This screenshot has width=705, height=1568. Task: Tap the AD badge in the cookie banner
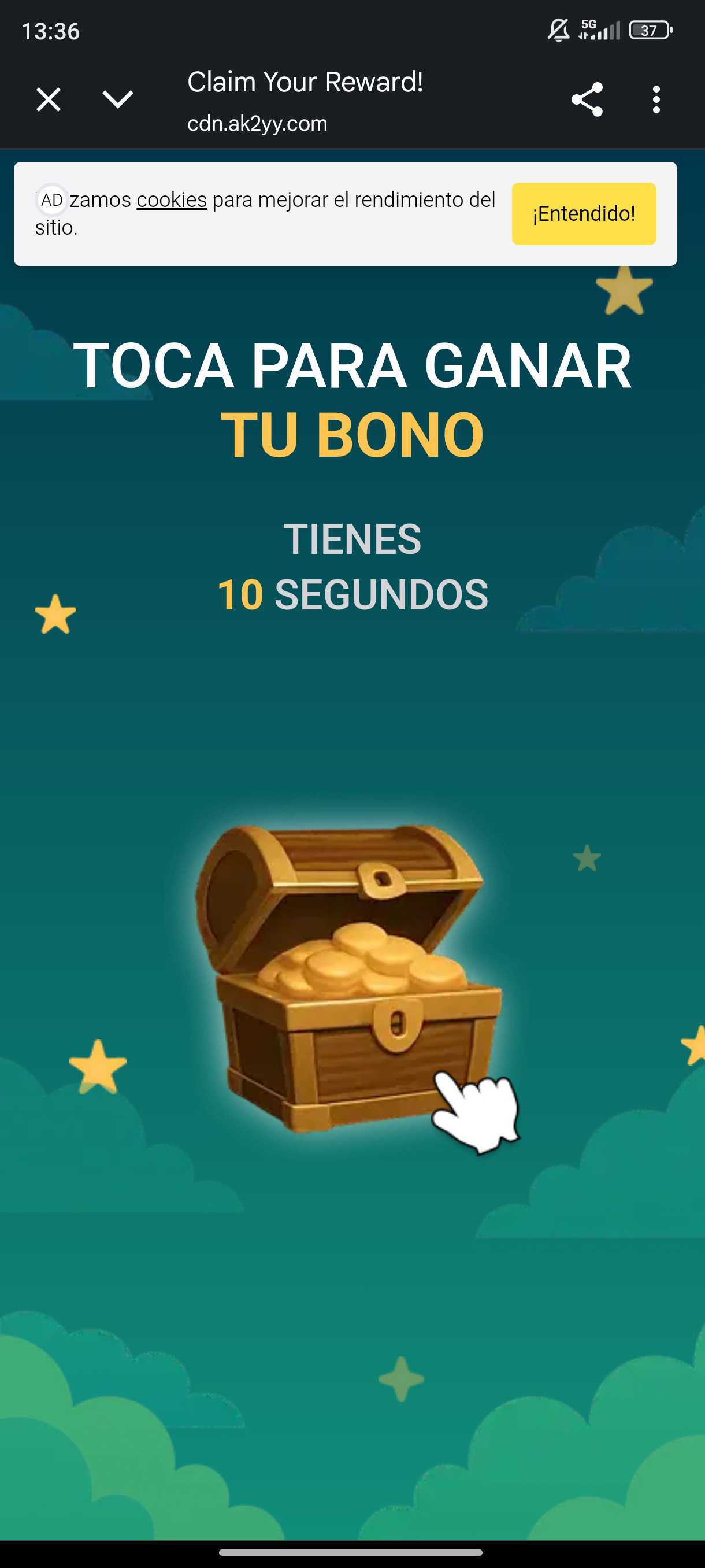(51, 199)
